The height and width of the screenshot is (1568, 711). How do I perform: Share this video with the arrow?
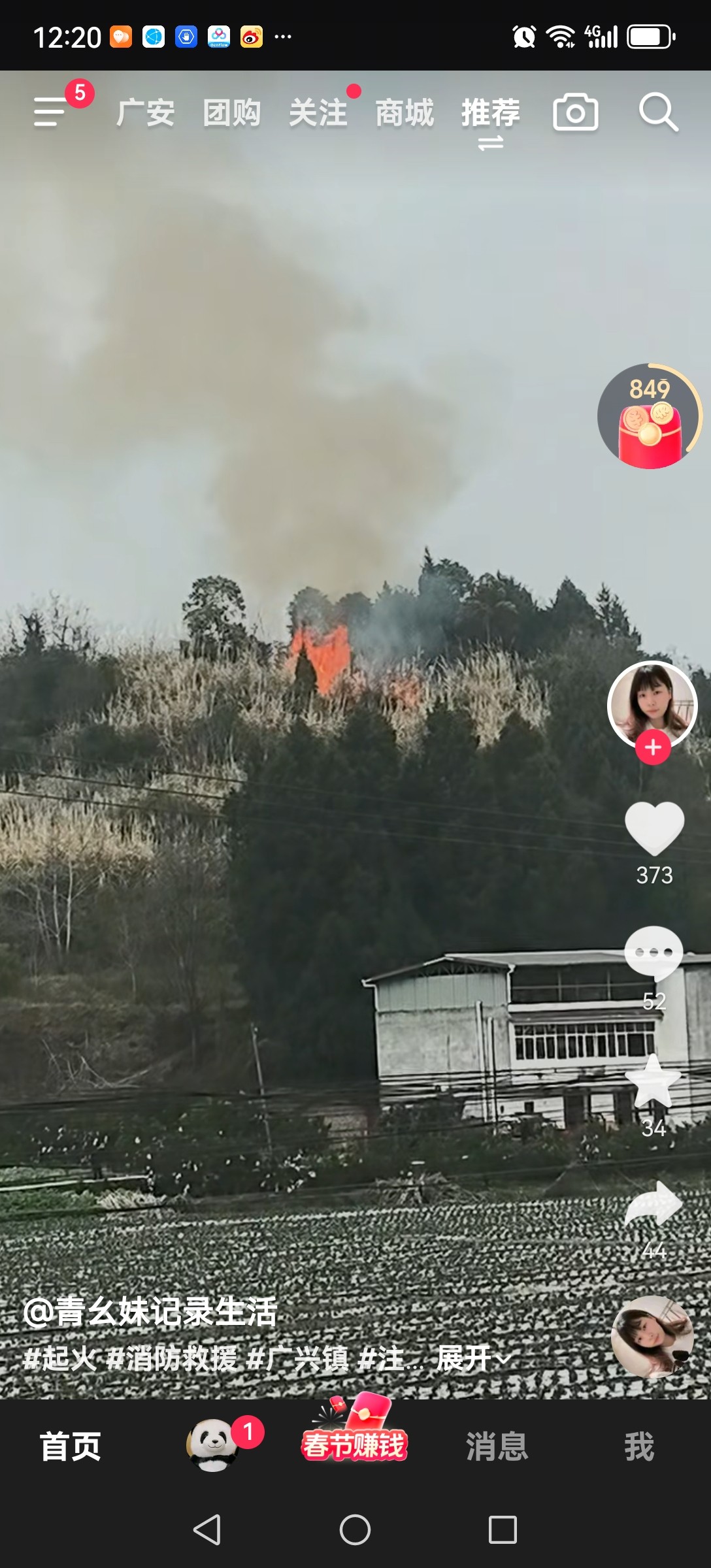point(653,1205)
